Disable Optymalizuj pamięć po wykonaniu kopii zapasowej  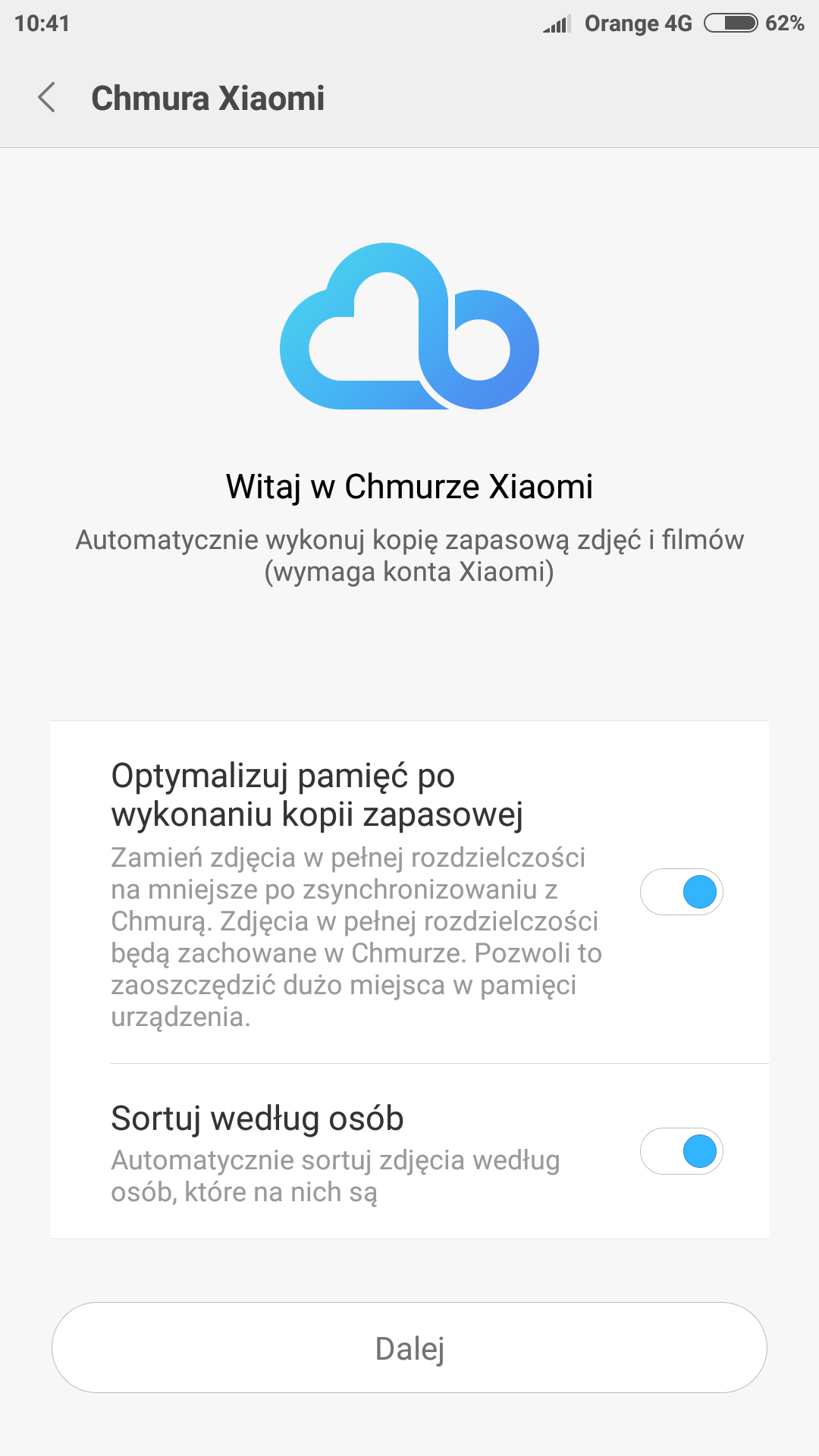pos(681,892)
